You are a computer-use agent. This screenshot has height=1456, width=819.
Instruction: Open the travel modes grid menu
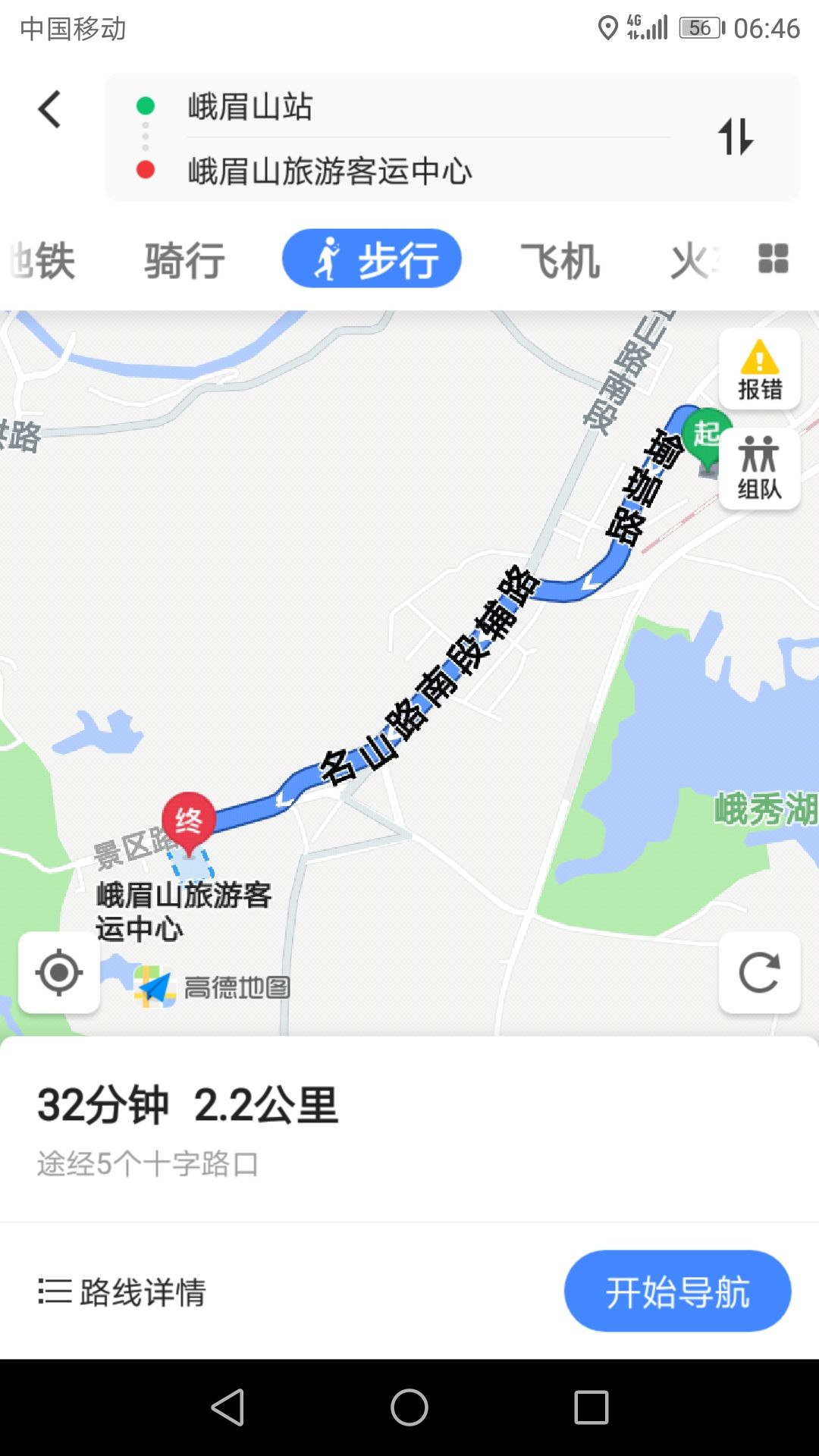773,259
